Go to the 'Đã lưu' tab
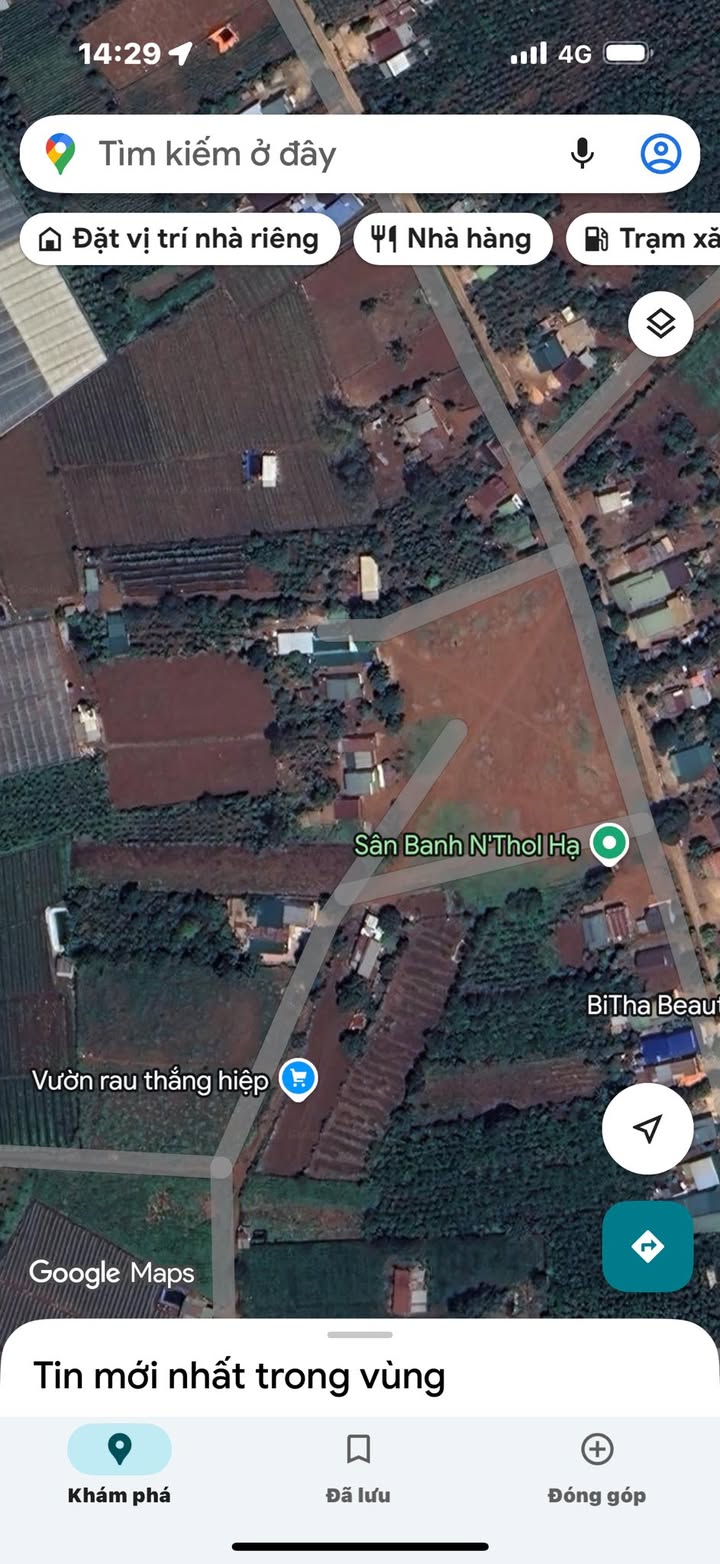The height and width of the screenshot is (1564, 720). click(358, 1465)
